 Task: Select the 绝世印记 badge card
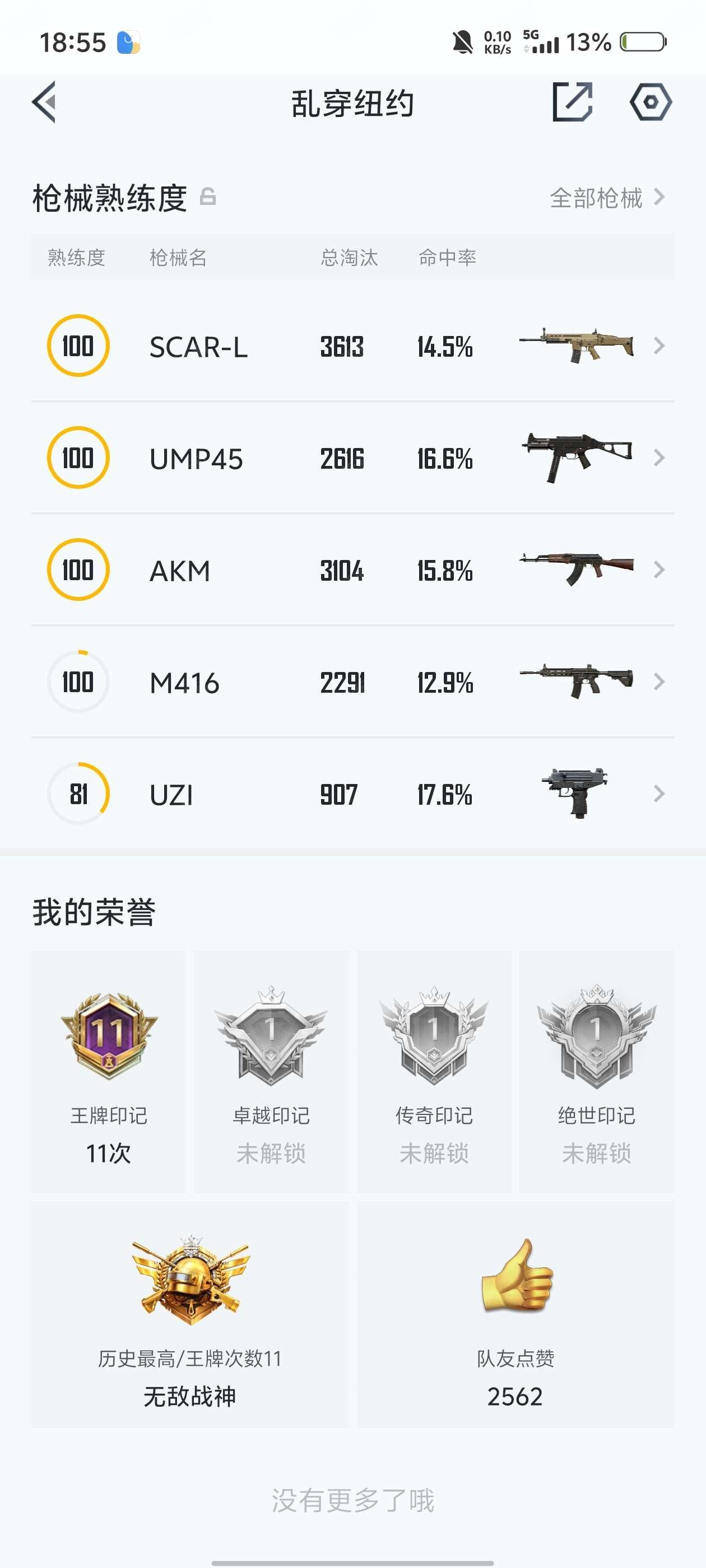pos(596,1071)
